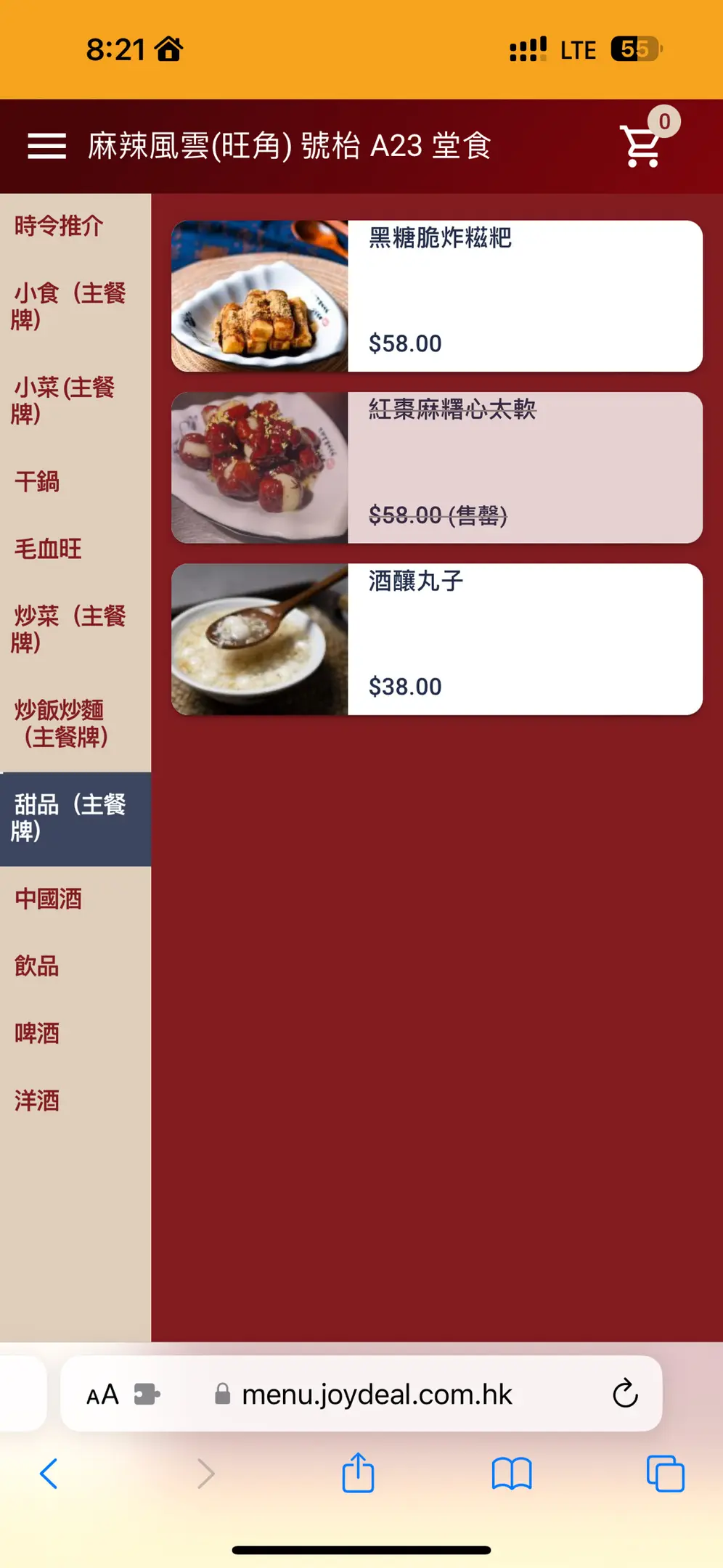Open the browser tabs overview
Image resolution: width=723 pixels, height=1568 pixels.
pyautogui.click(x=665, y=1474)
